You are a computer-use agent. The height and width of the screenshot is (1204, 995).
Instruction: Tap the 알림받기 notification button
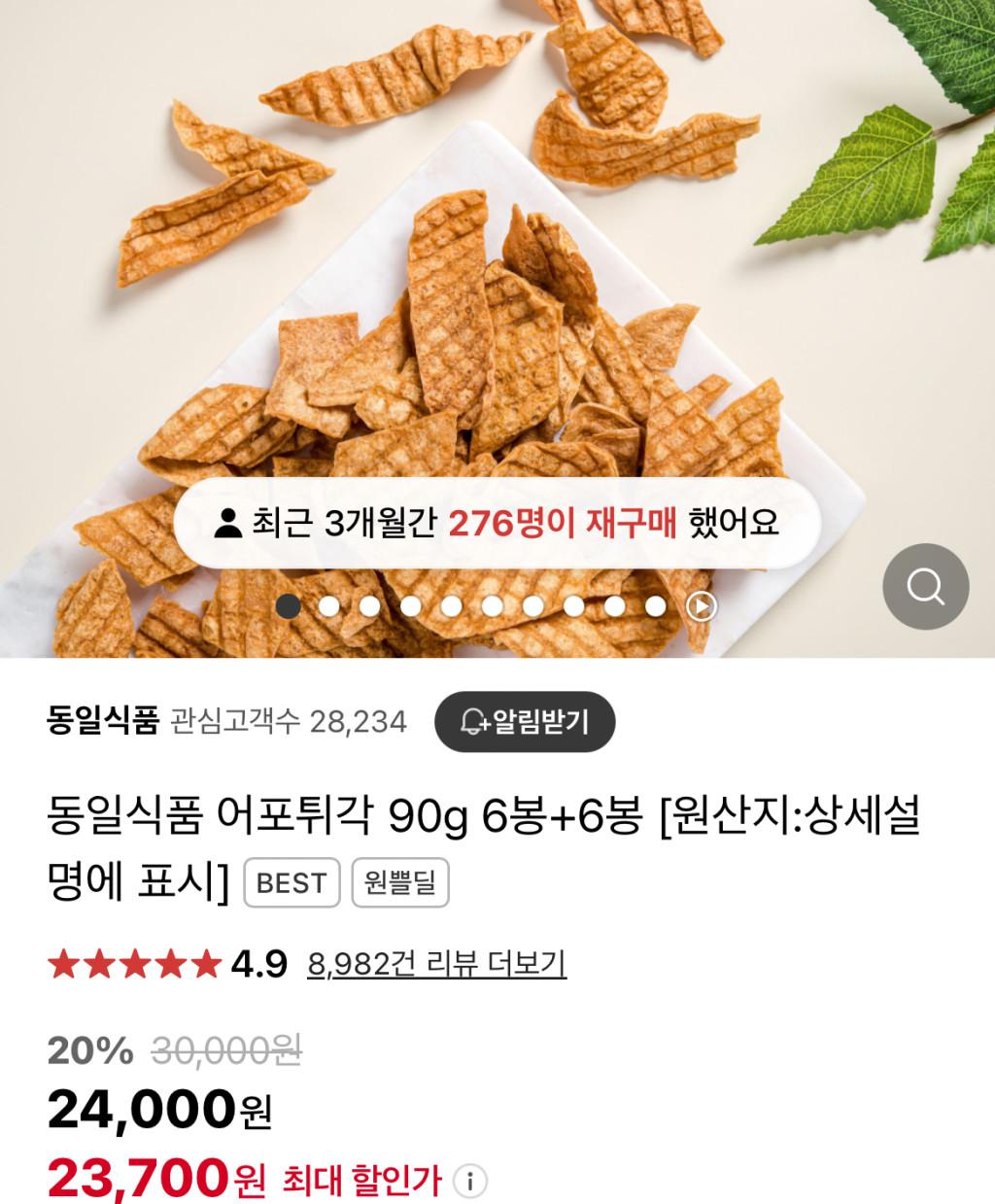[525, 721]
